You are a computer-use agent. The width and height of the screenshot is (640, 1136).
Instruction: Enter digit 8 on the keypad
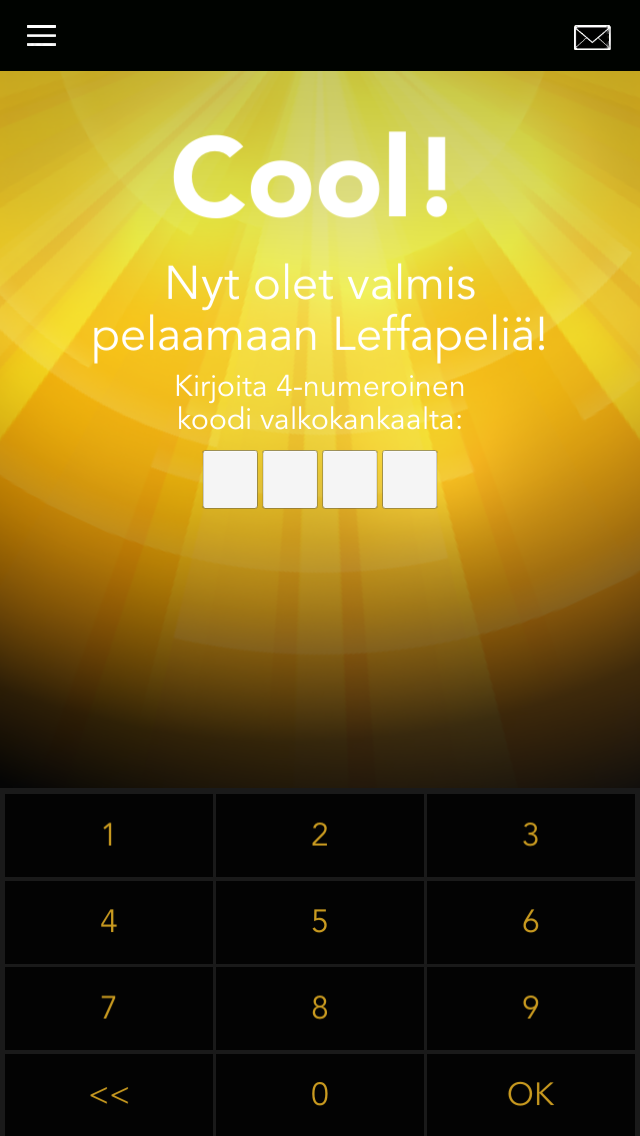pos(320,1007)
